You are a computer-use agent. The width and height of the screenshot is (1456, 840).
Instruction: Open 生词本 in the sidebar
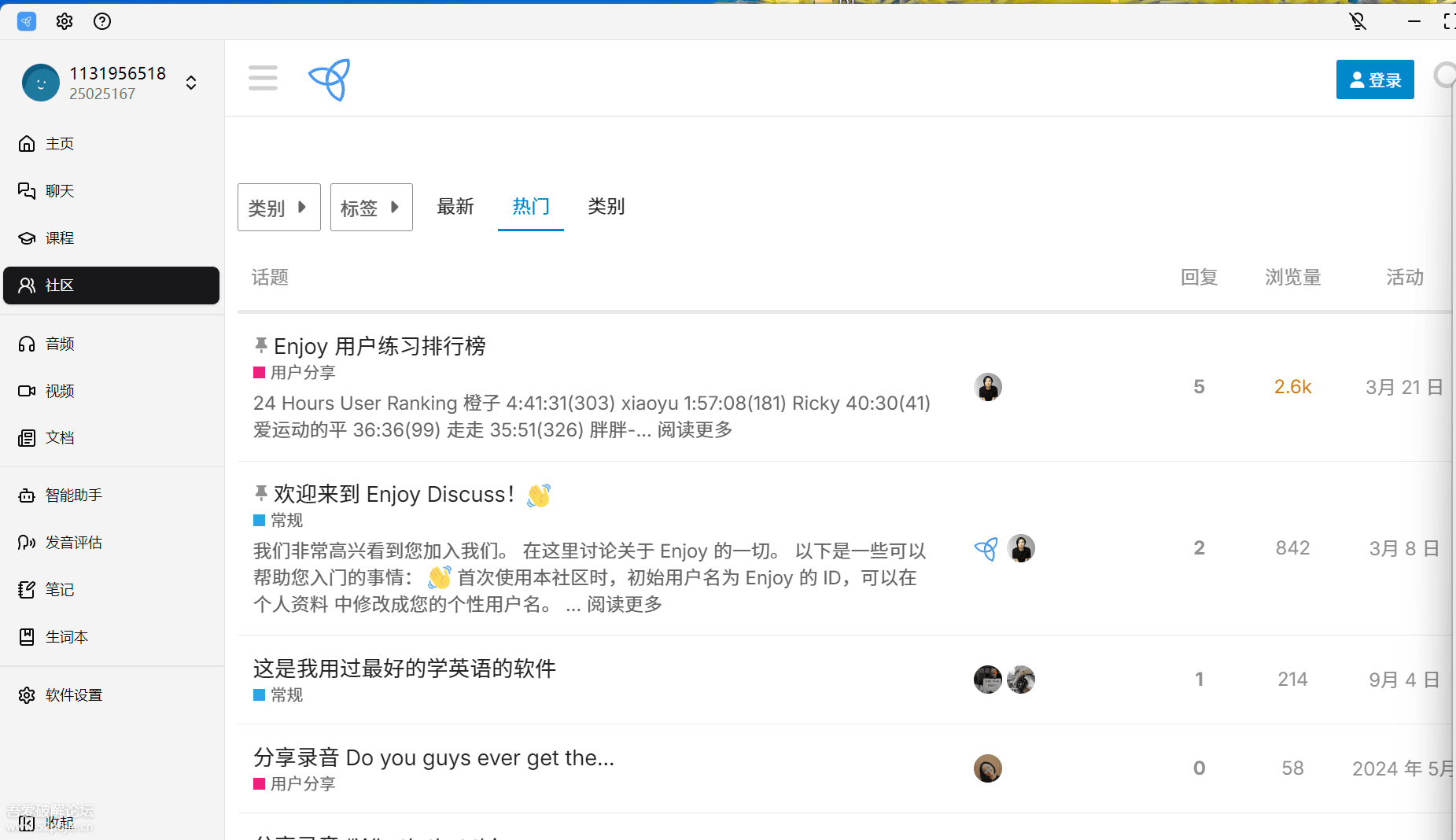click(66, 637)
